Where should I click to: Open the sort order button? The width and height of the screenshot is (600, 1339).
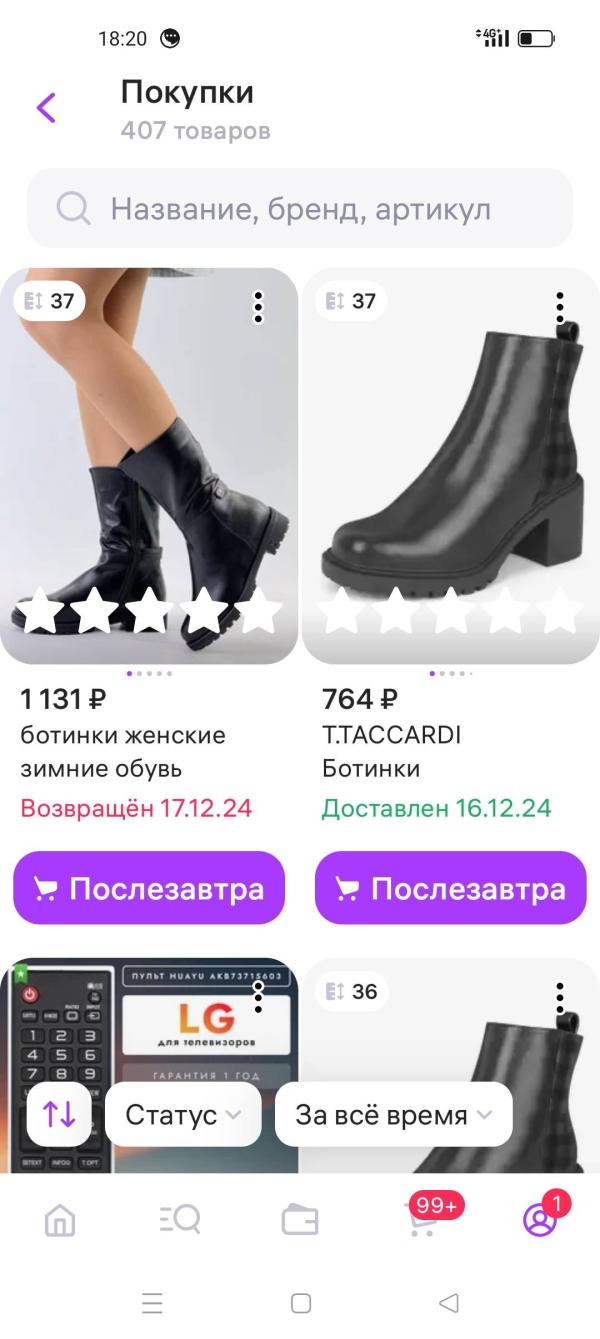pos(59,1114)
